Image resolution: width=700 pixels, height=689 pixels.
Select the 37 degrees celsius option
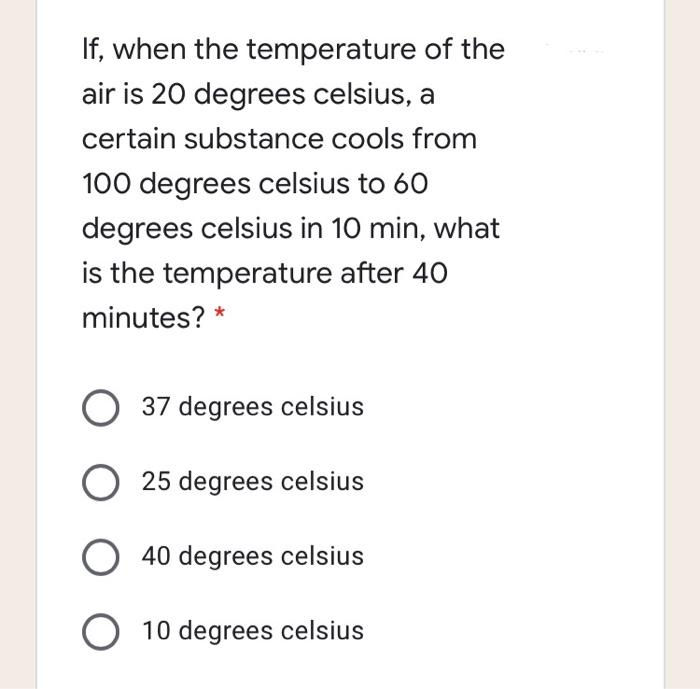pos(102,408)
